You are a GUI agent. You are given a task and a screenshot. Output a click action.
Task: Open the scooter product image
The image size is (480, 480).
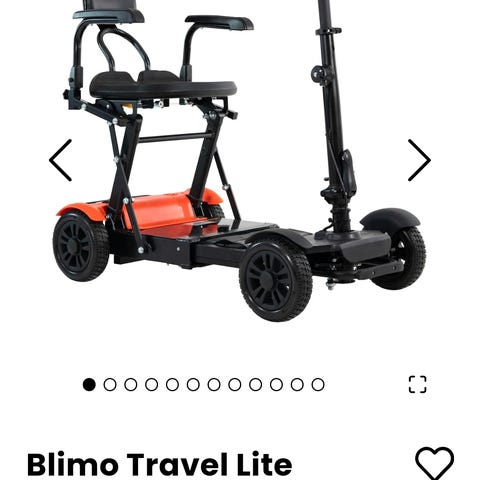239,160
